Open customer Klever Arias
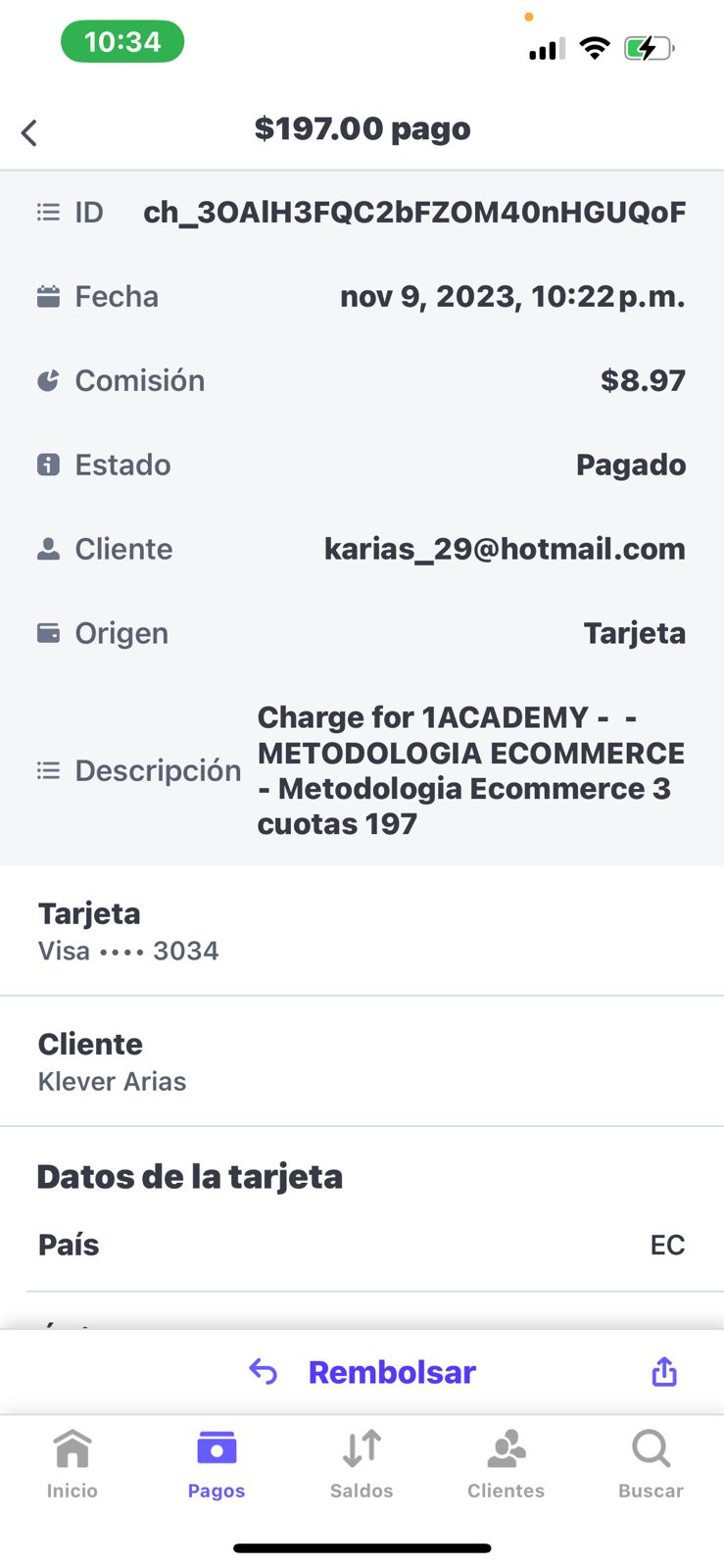724x1568 pixels. point(362,1061)
